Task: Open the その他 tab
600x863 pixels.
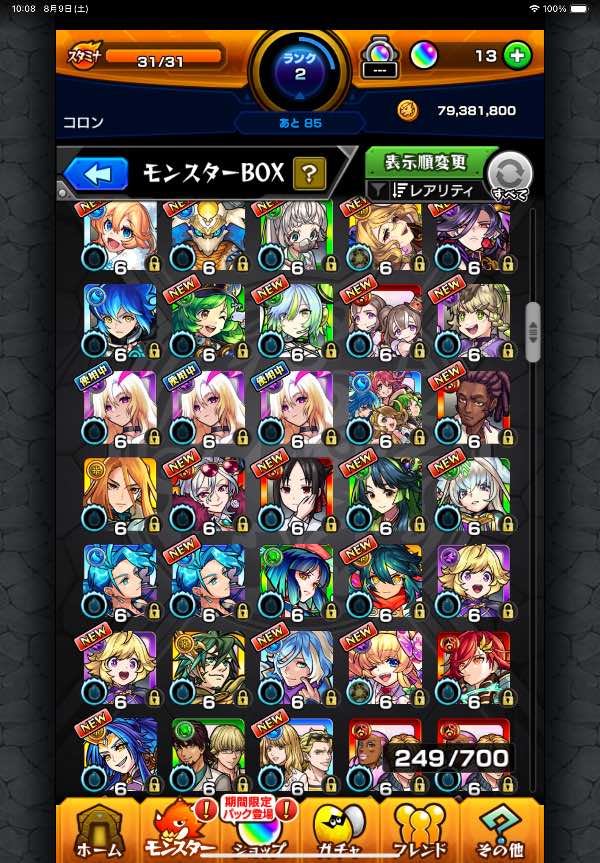Action: pyautogui.click(x=499, y=830)
